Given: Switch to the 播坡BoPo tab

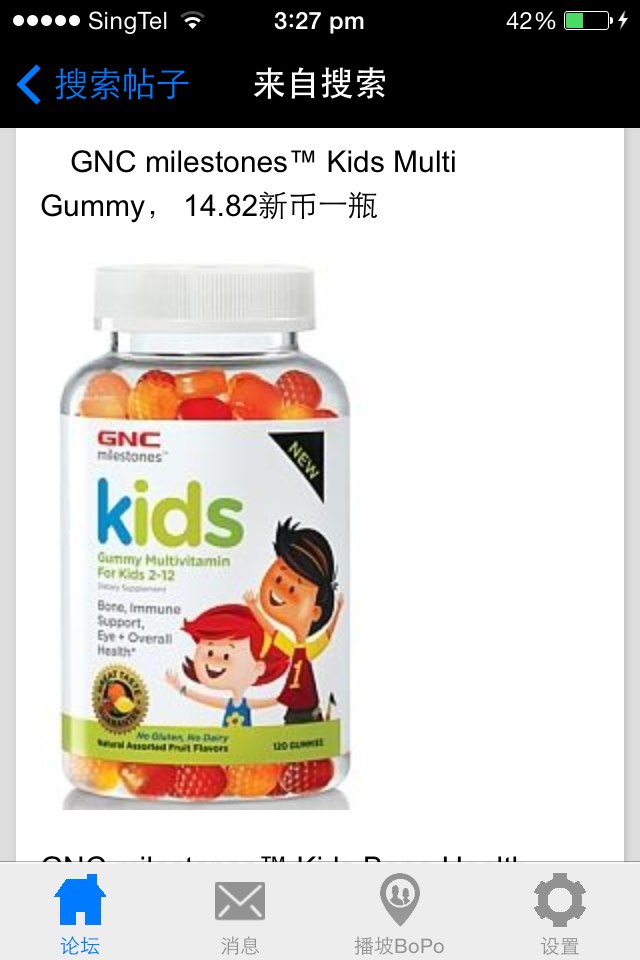Looking at the screenshot, I should [399, 912].
